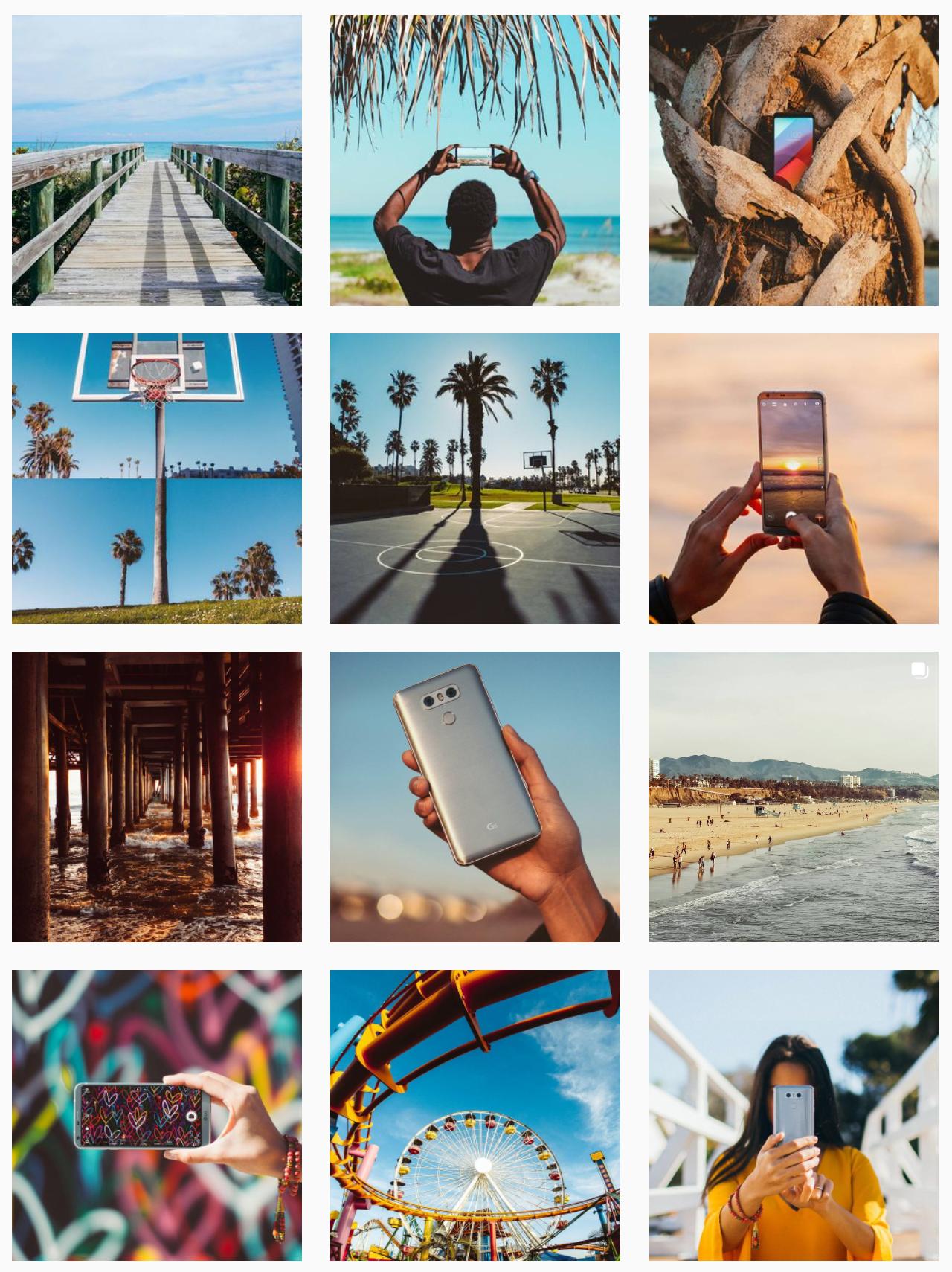Open the basketball court with palm trees post
Image resolution: width=952 pixels, height=1272 pixels.
click(x=475, y=478)
